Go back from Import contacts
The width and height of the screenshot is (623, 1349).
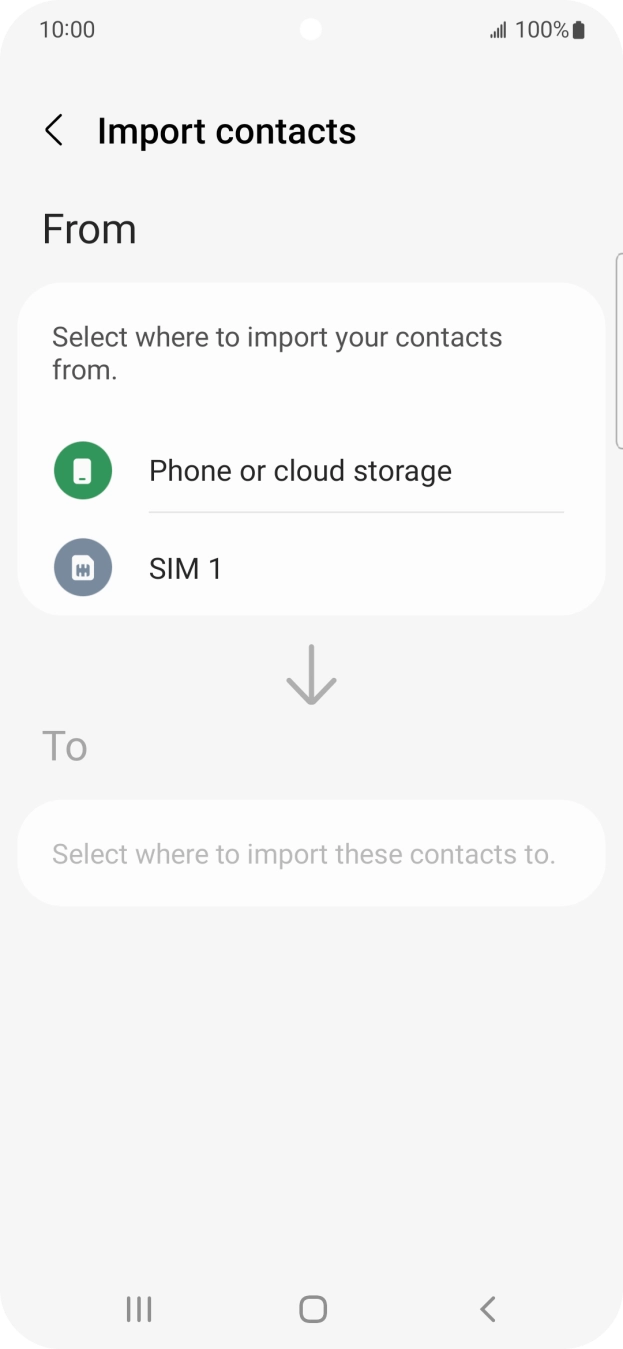pyautogui.click(x=54, y=131)
